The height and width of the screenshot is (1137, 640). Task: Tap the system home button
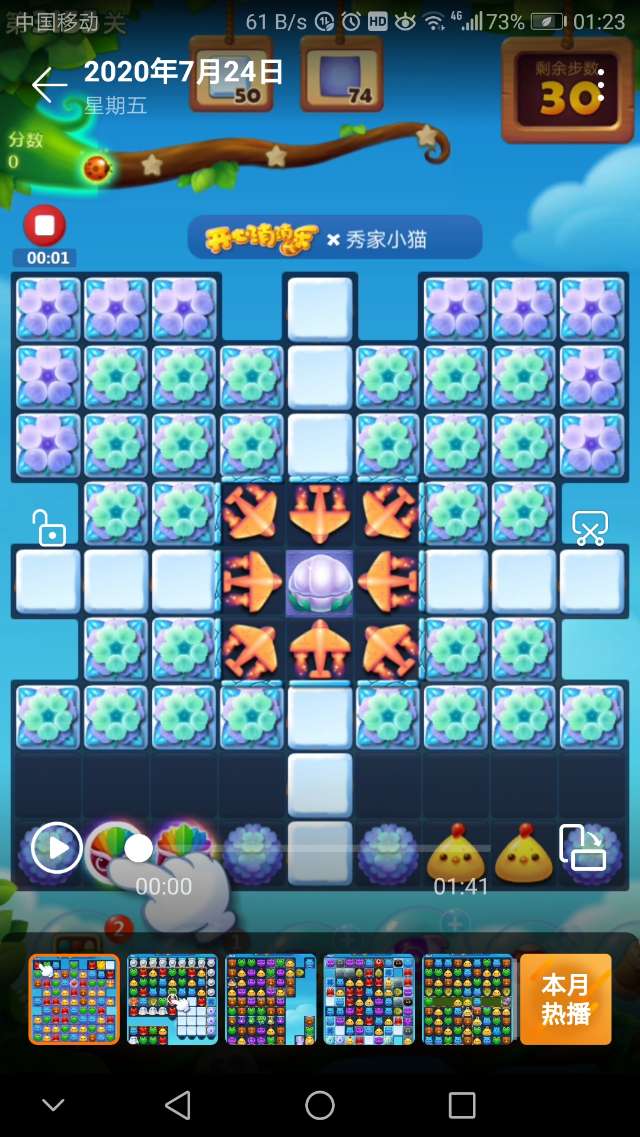pyautogui.click(x=320, y=1104)
